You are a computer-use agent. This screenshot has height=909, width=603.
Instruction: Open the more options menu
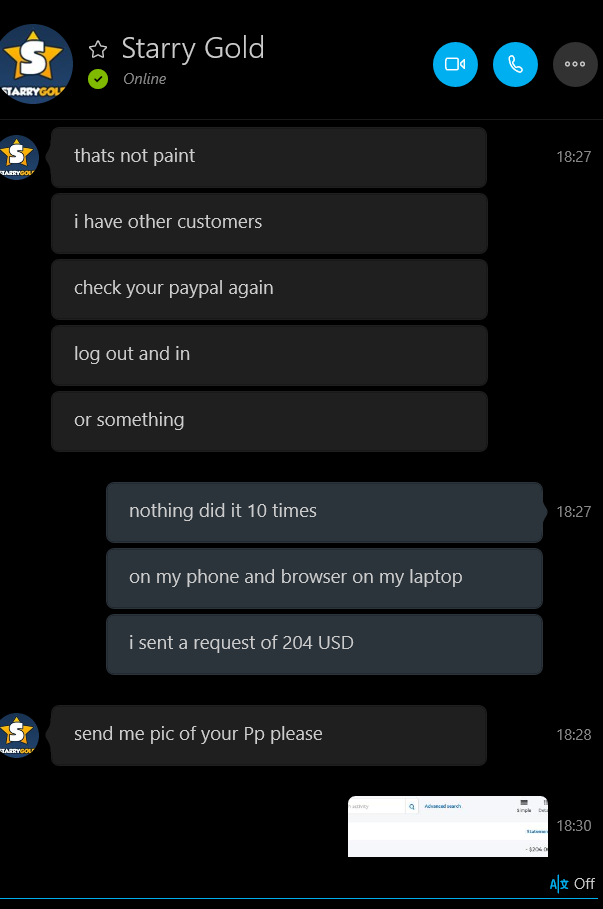575,64
